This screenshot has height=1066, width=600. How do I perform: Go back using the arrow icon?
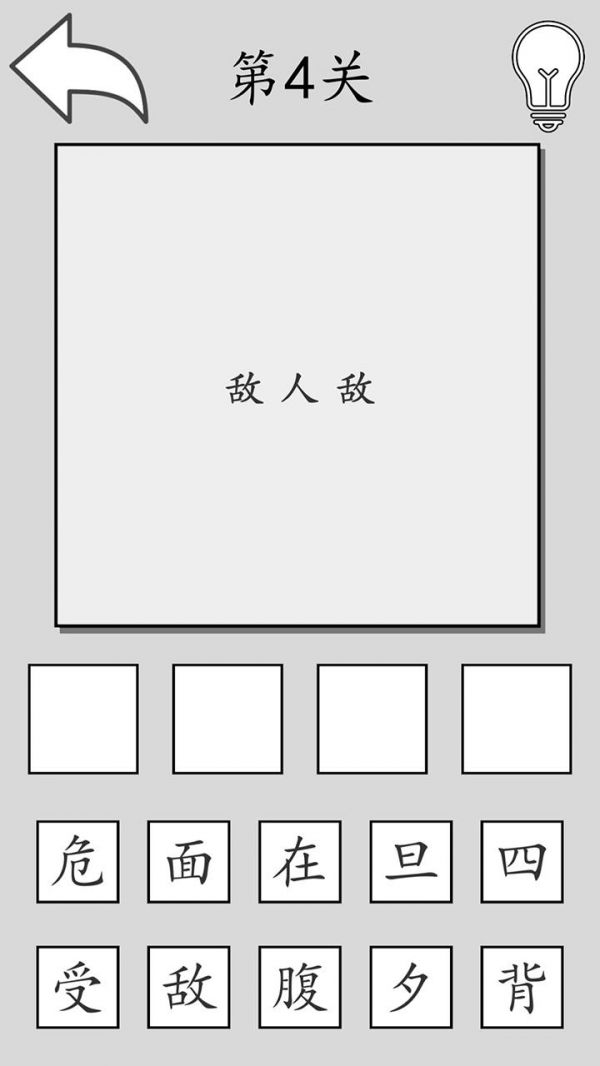(x=80, y=70)
